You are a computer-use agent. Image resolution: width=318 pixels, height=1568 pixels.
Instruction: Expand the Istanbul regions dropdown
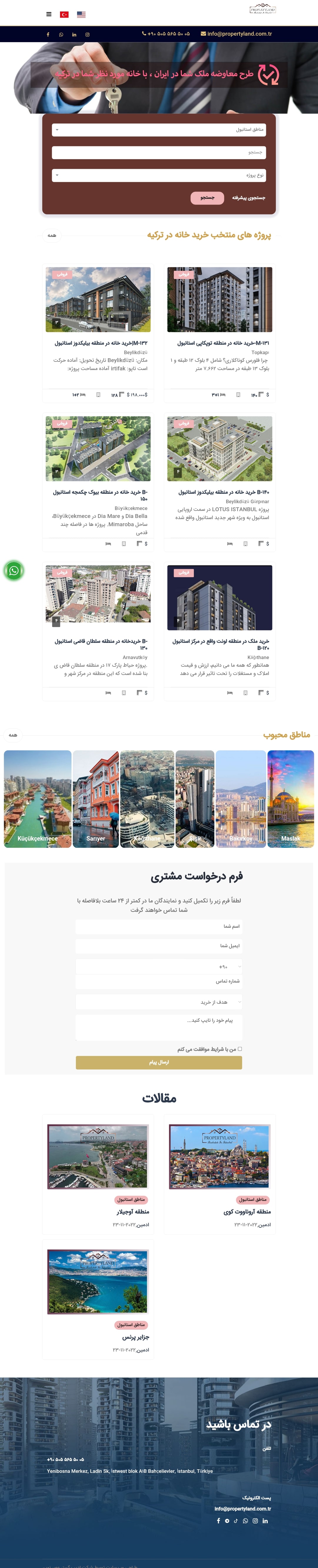point(159,130)
